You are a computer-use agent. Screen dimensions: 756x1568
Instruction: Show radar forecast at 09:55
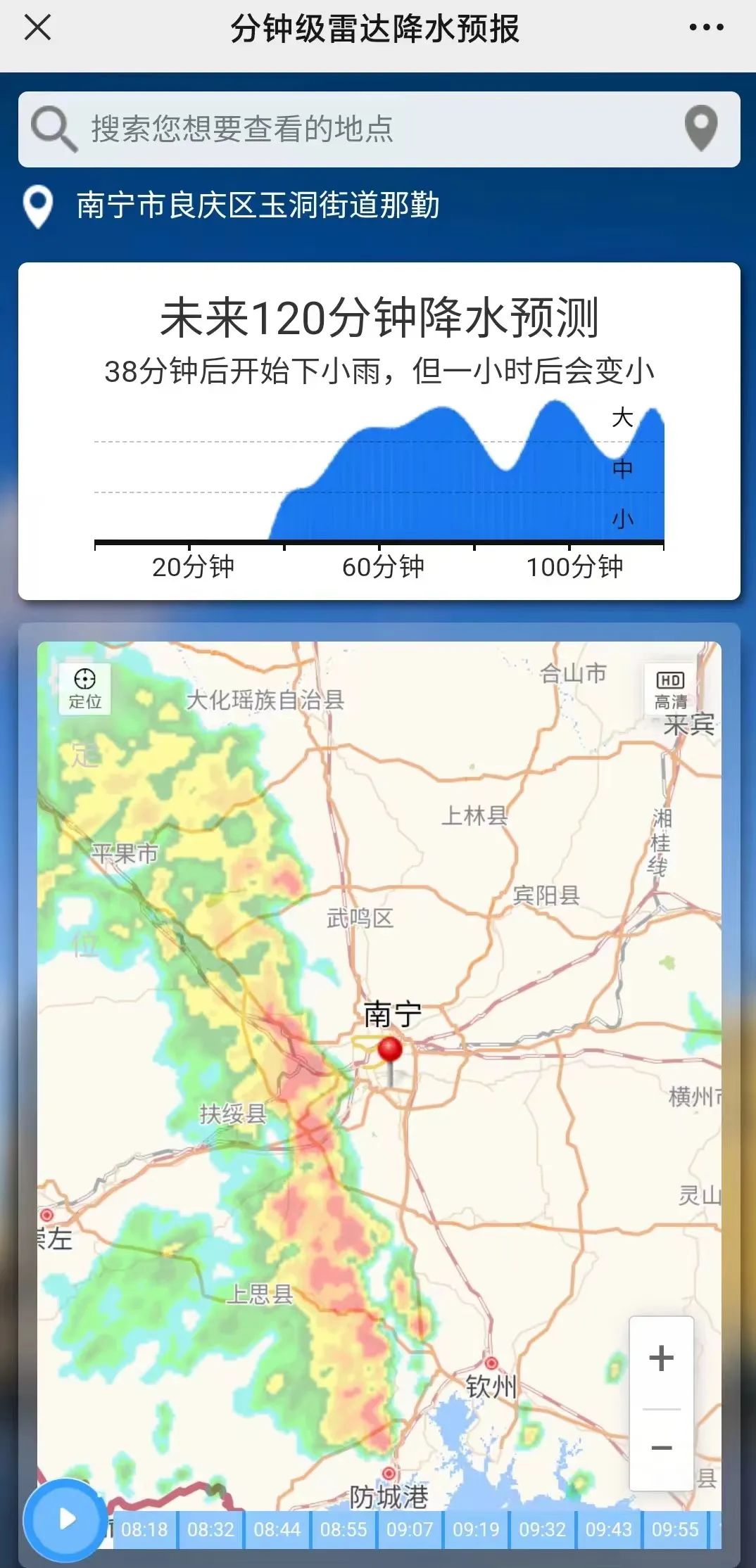[x=675, y=1529]
